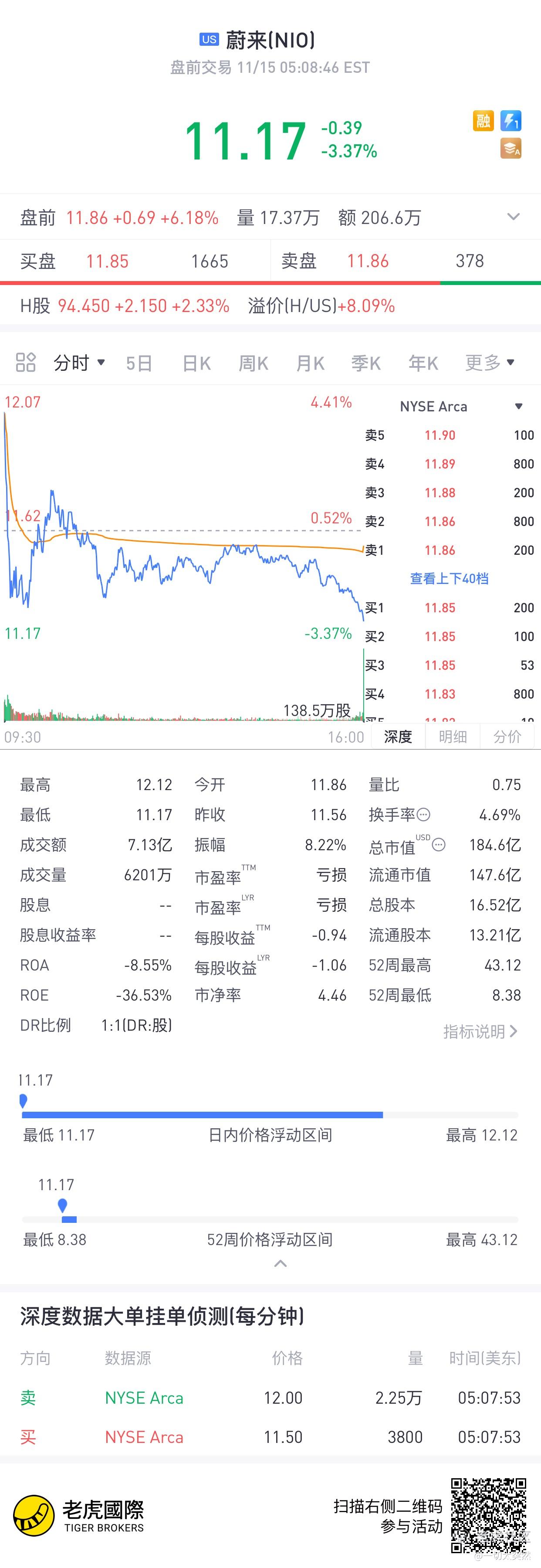Show the 周K candlestick chart
This screenshot has height=1568, width=541.
pos(253,363)
